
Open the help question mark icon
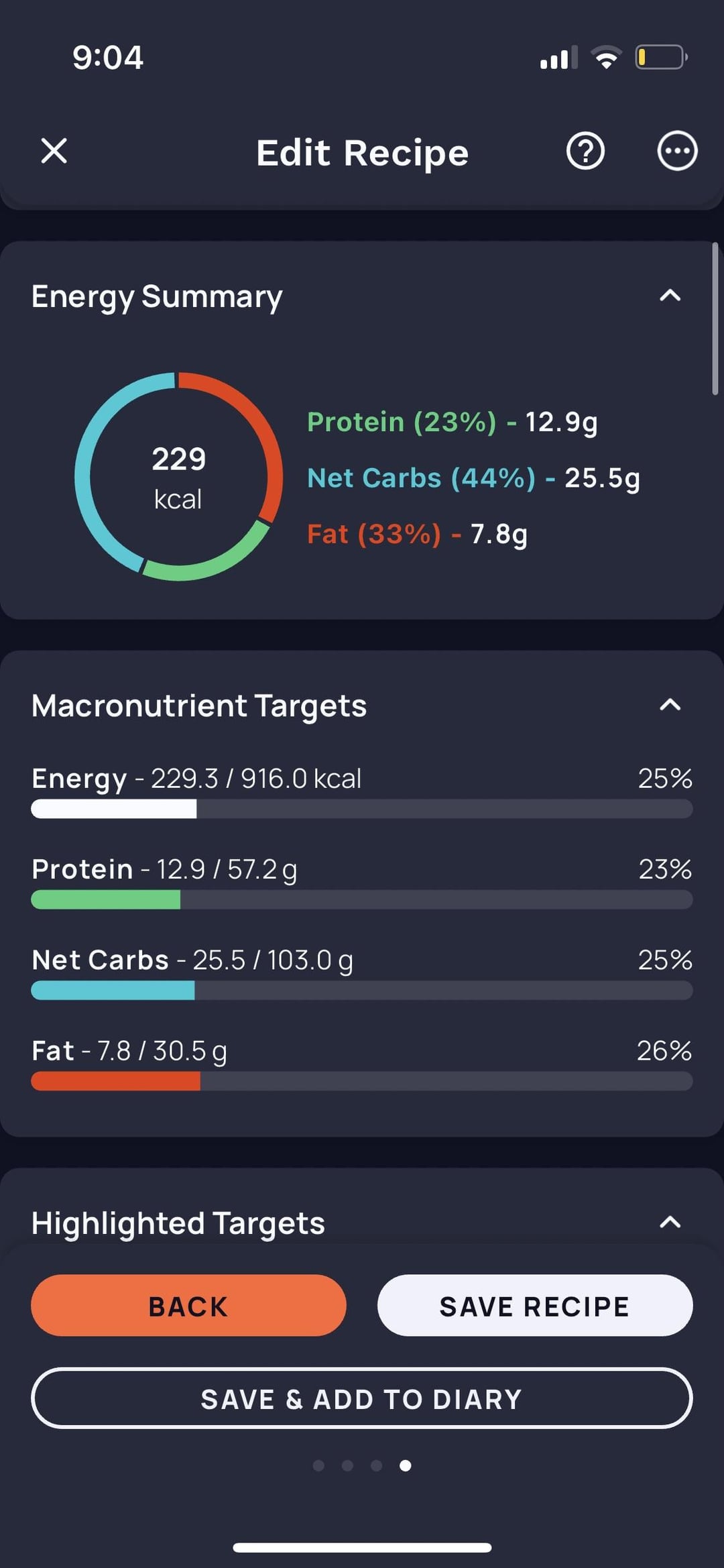pos(585,152)
